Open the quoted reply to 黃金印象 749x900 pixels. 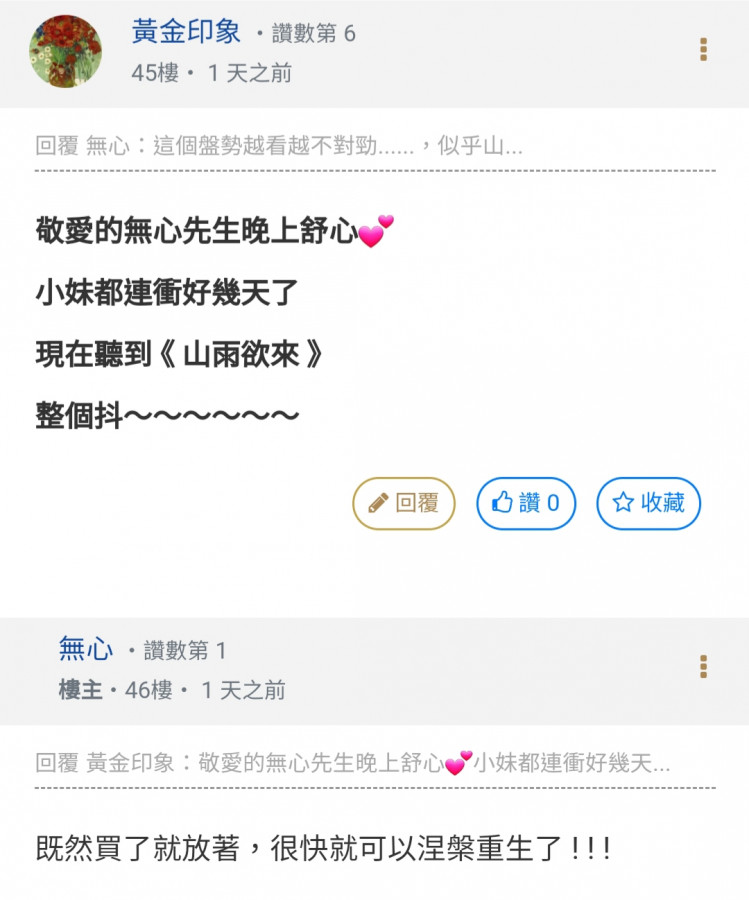click(x=352, y=764)
